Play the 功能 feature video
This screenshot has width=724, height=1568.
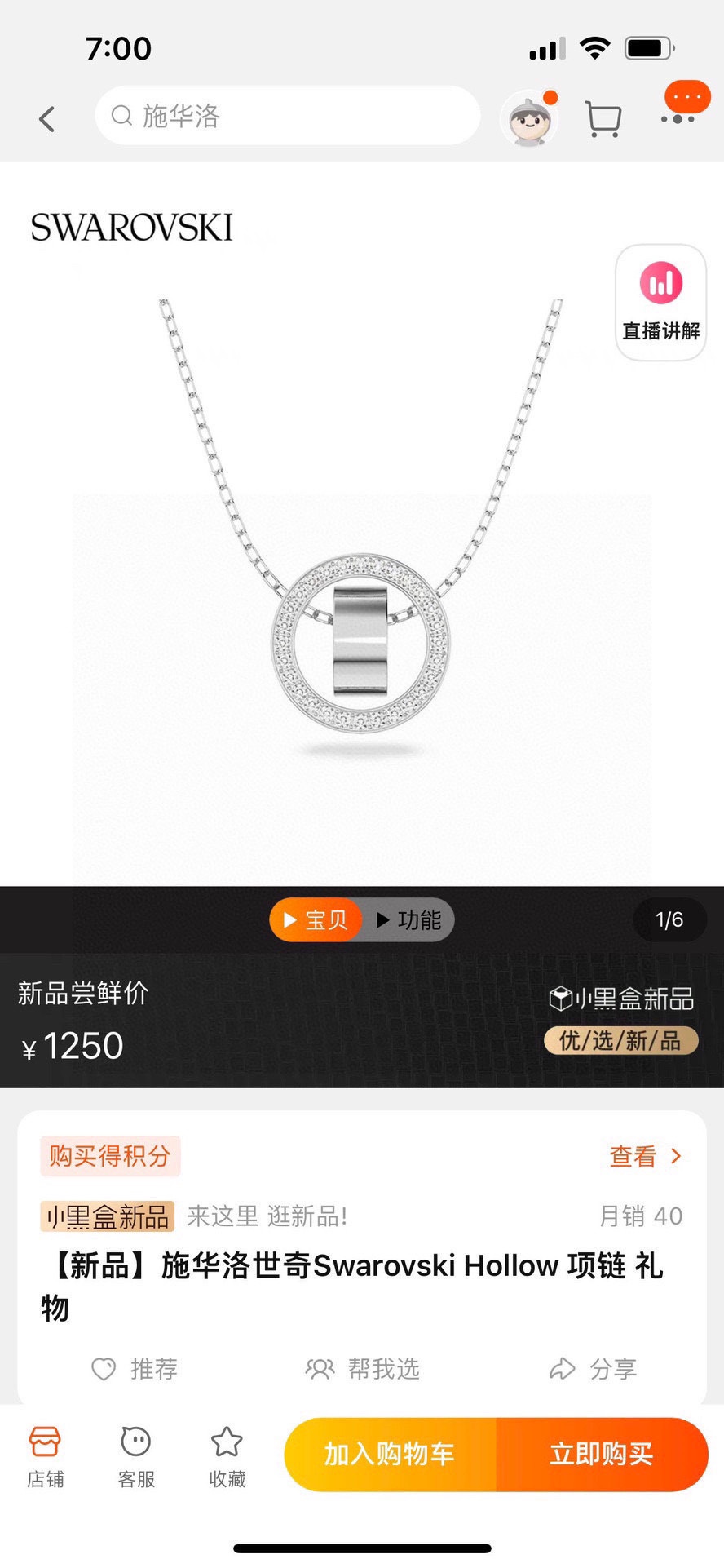[408, 919]
